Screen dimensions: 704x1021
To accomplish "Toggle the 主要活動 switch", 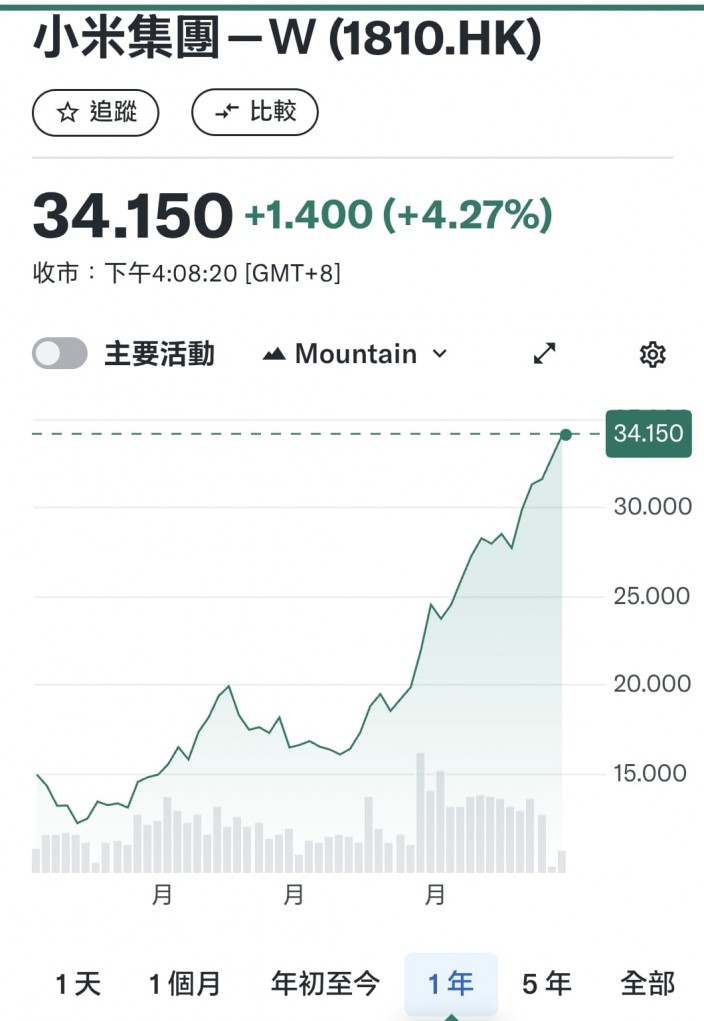I will point(60,354).
